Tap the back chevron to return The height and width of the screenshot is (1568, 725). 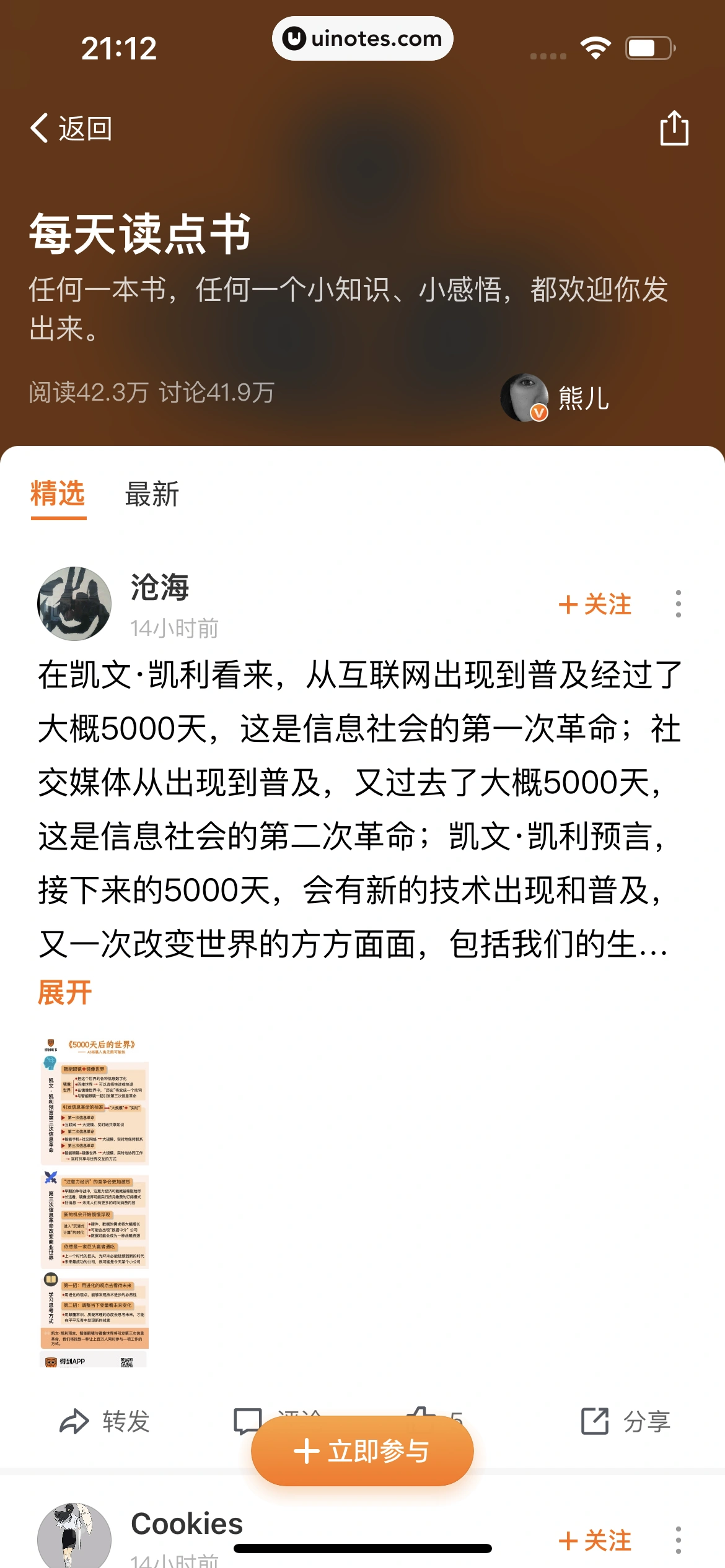[40, 128]
